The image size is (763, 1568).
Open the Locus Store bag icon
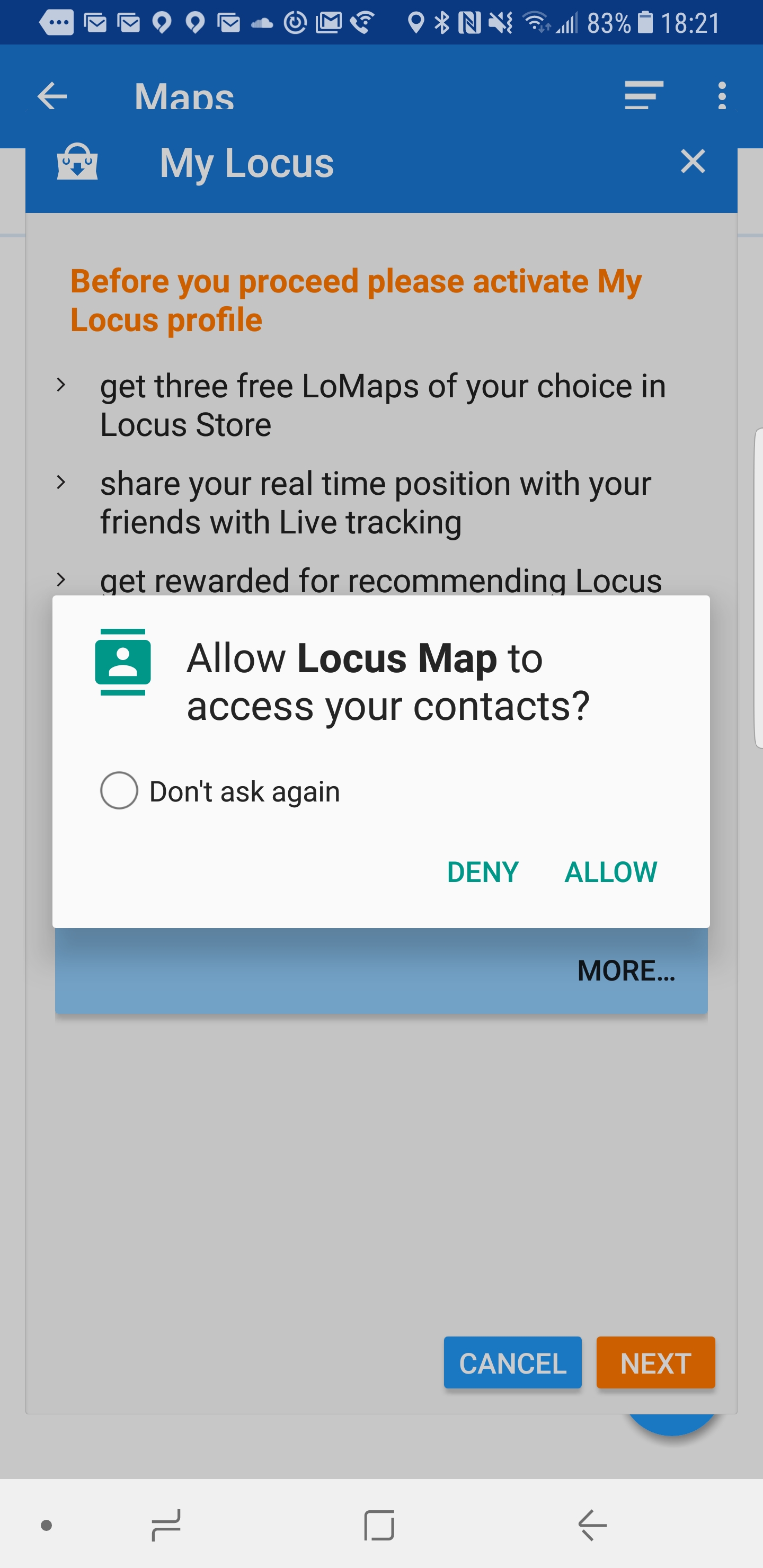coord(77,162)
